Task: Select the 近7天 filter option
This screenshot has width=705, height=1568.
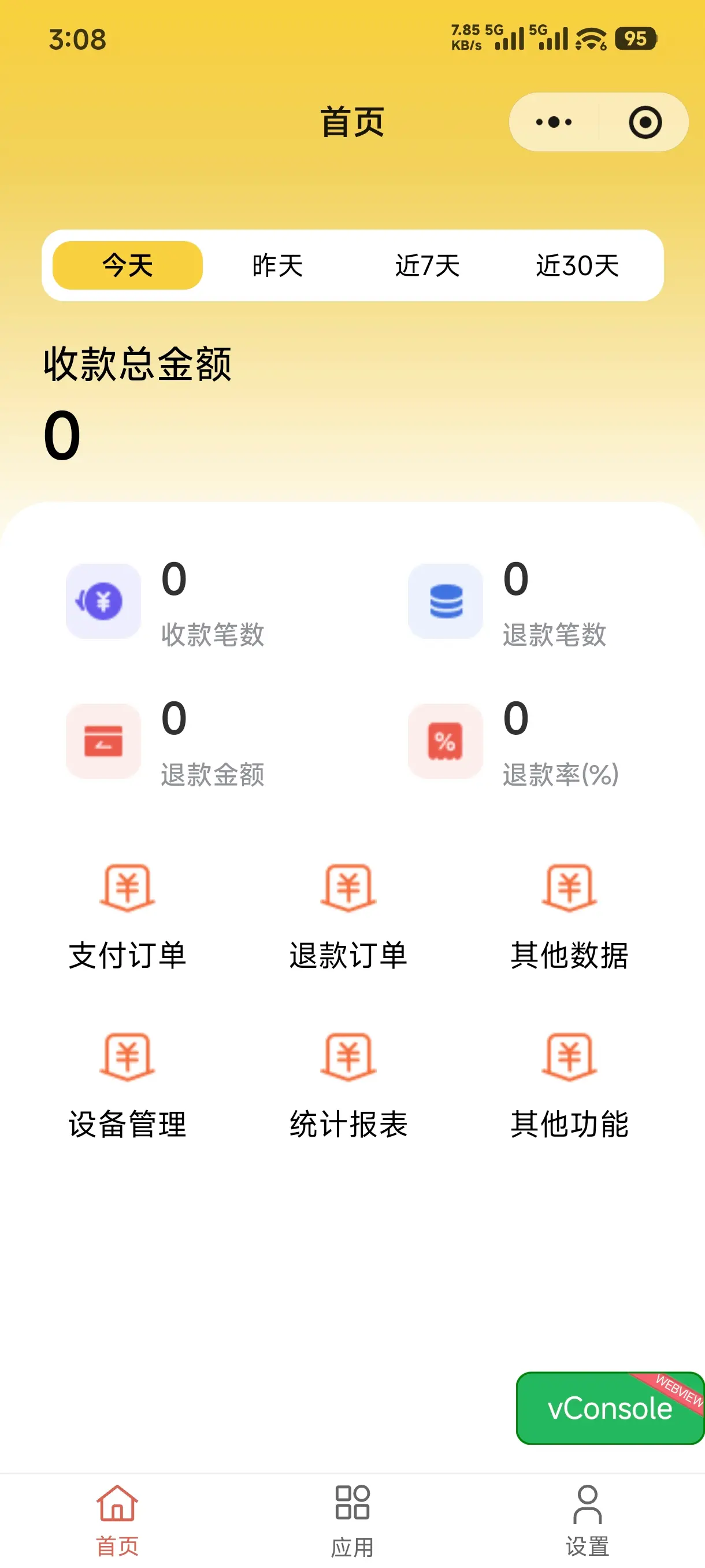Action: point(426,266)
